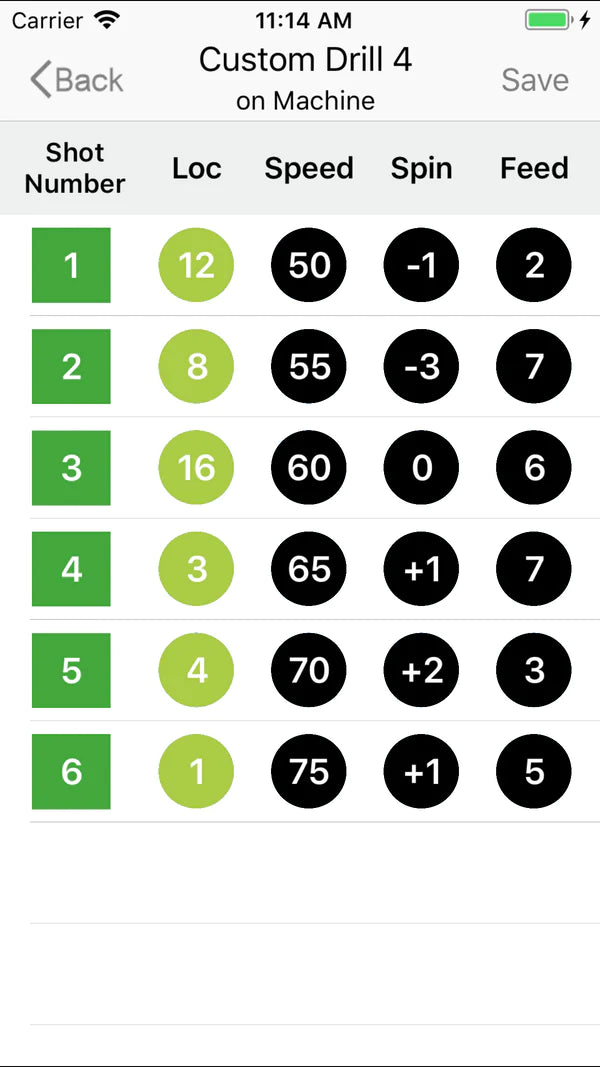Select shot number 4

point(71,568)
